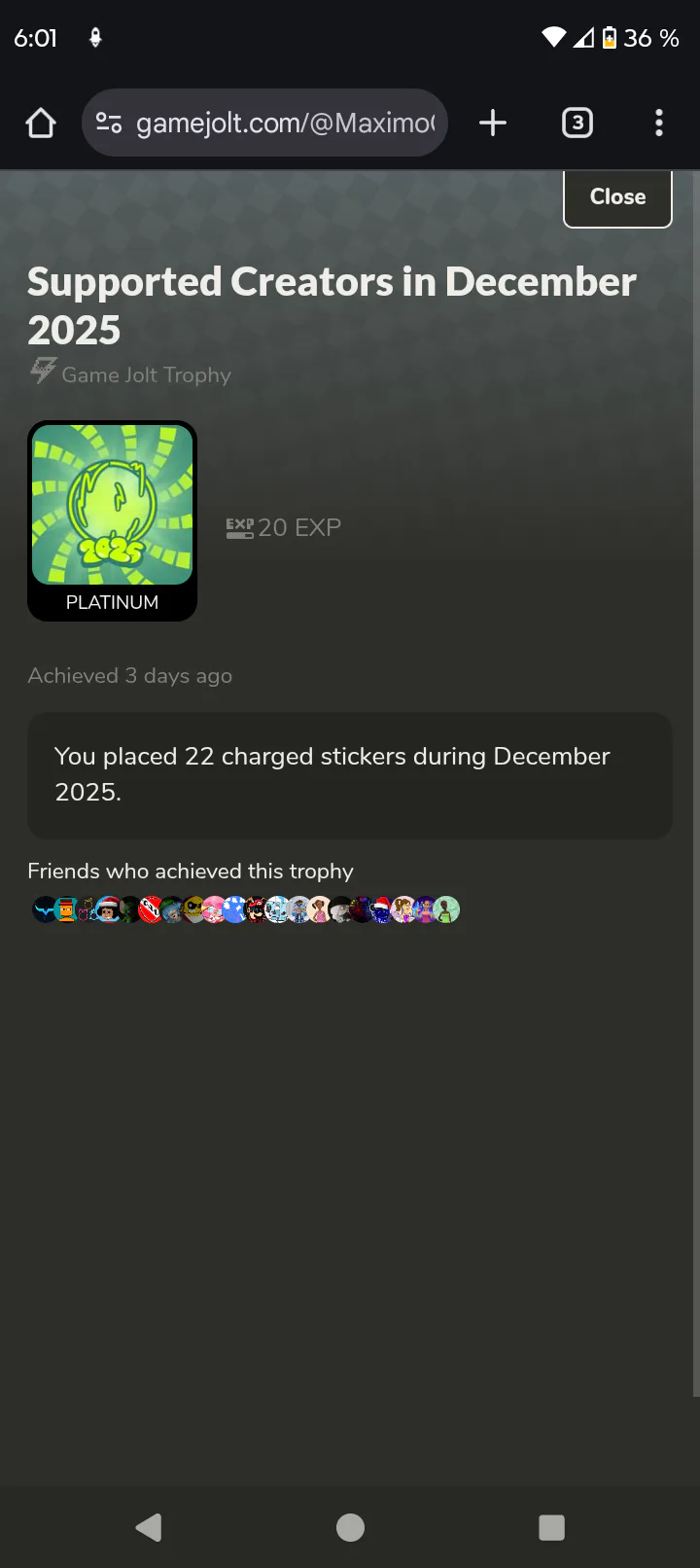Tap the gamejolt.com address bar
The width and height of the screenshot is (700, 1568).
(x=284, y=124)
